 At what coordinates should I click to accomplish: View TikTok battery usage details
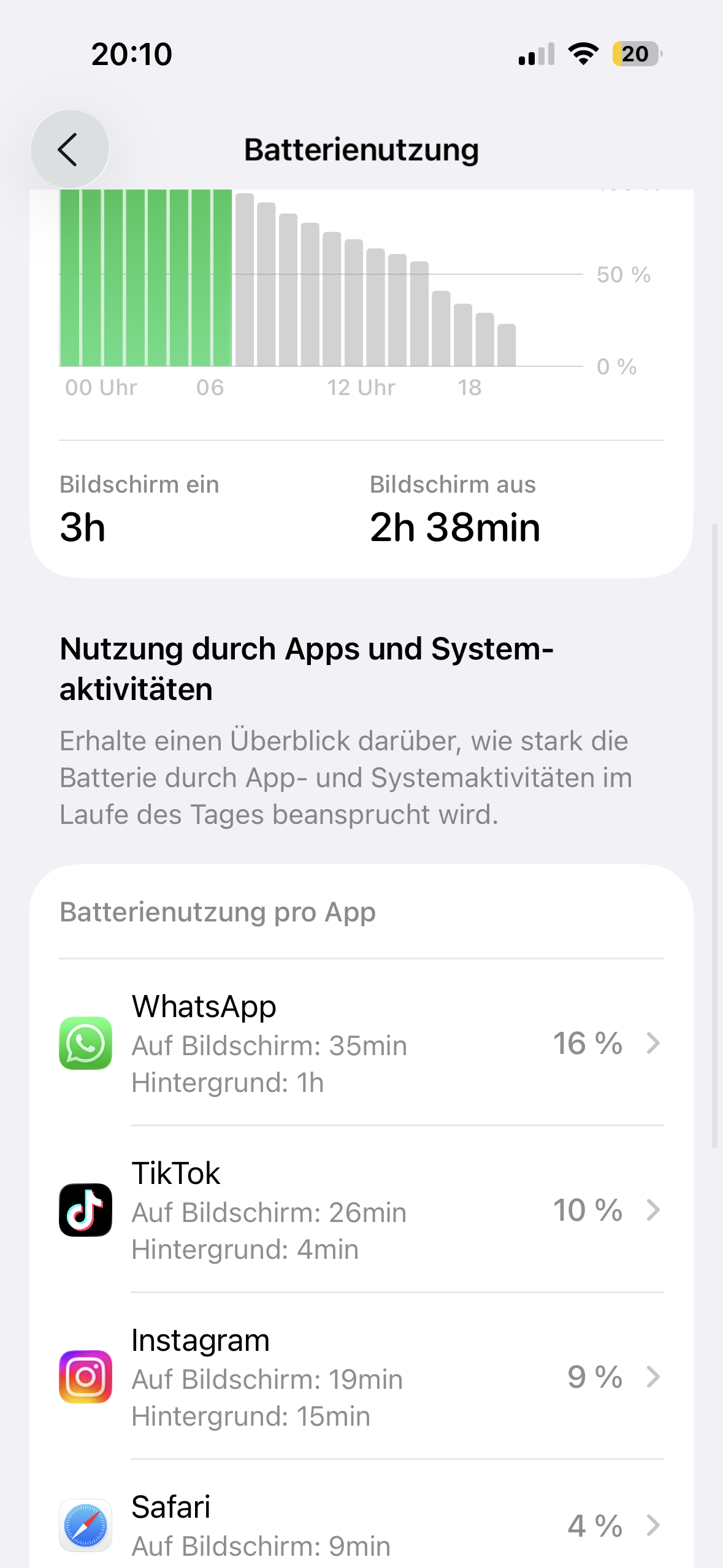pyautogui.click(x=361, y=1210)
